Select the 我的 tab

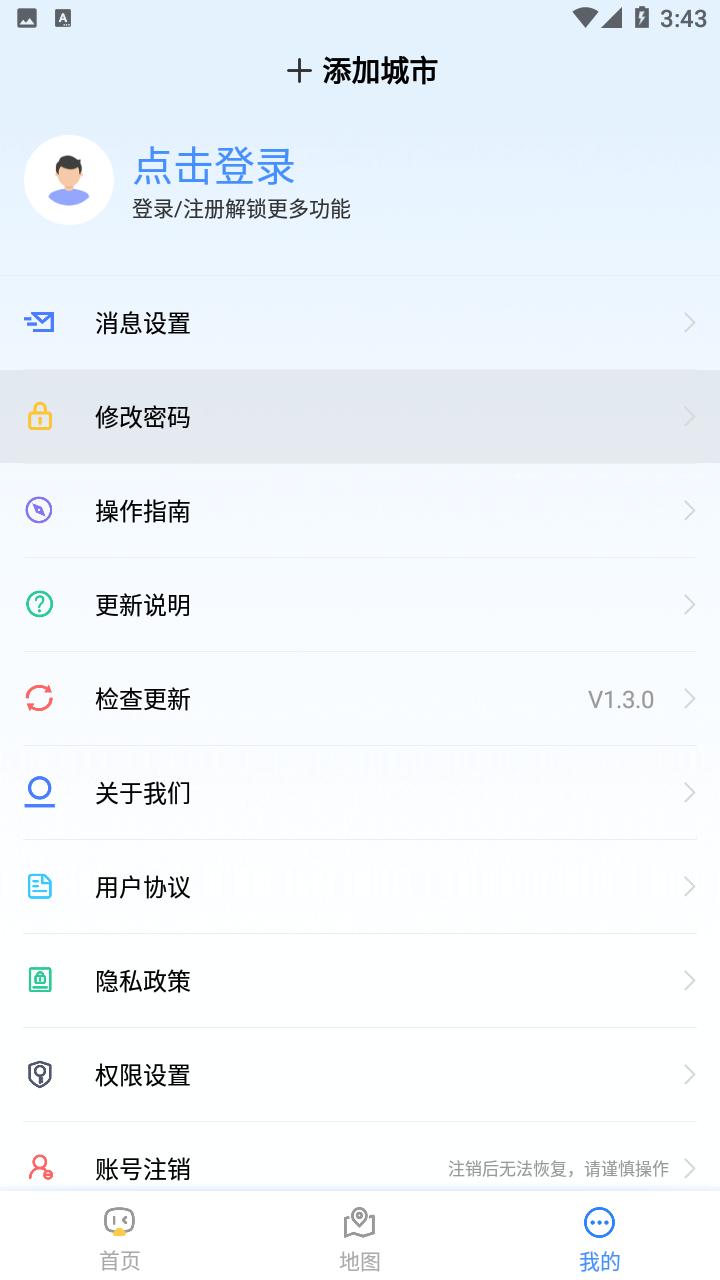coord(599,1238)
